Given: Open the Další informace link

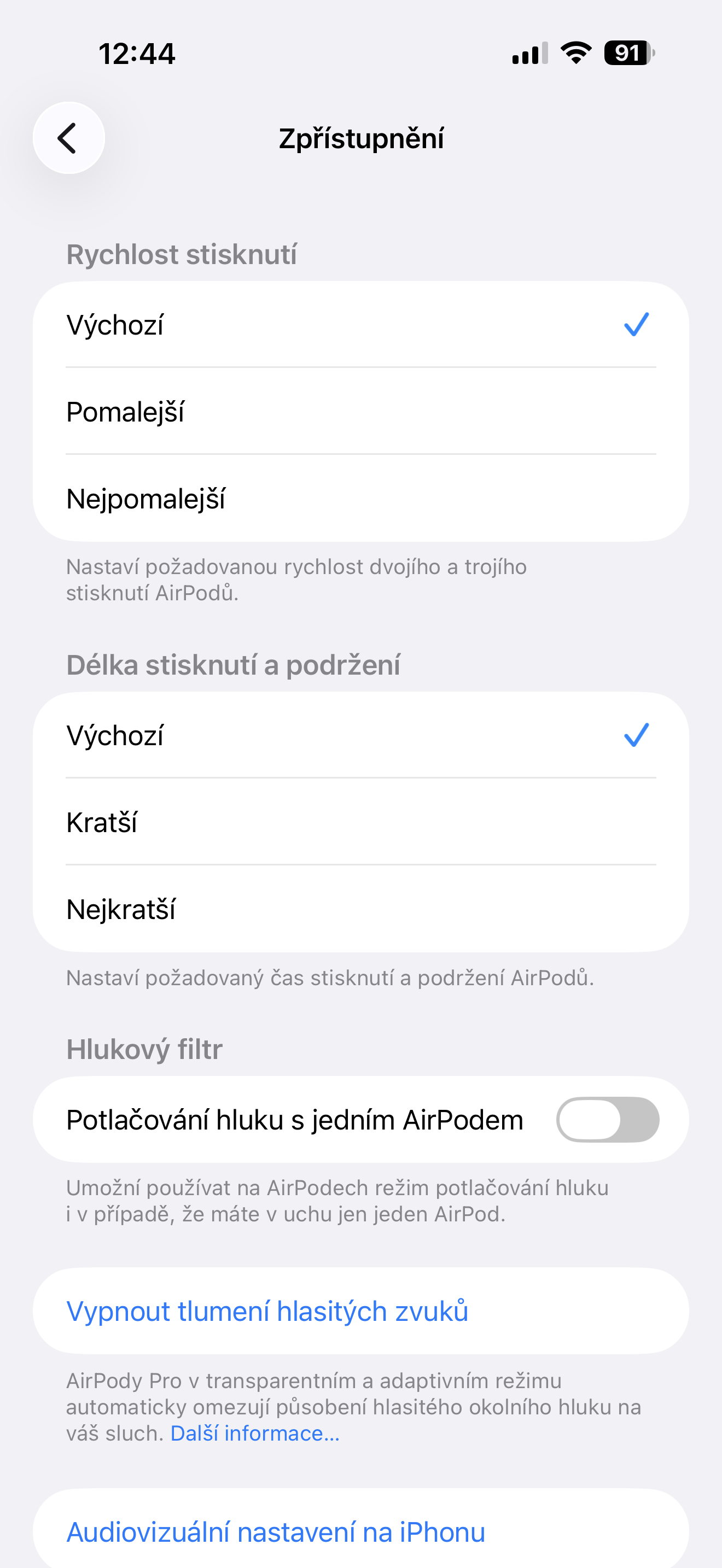Looking at the screenshot, I should click(255, 1434).
